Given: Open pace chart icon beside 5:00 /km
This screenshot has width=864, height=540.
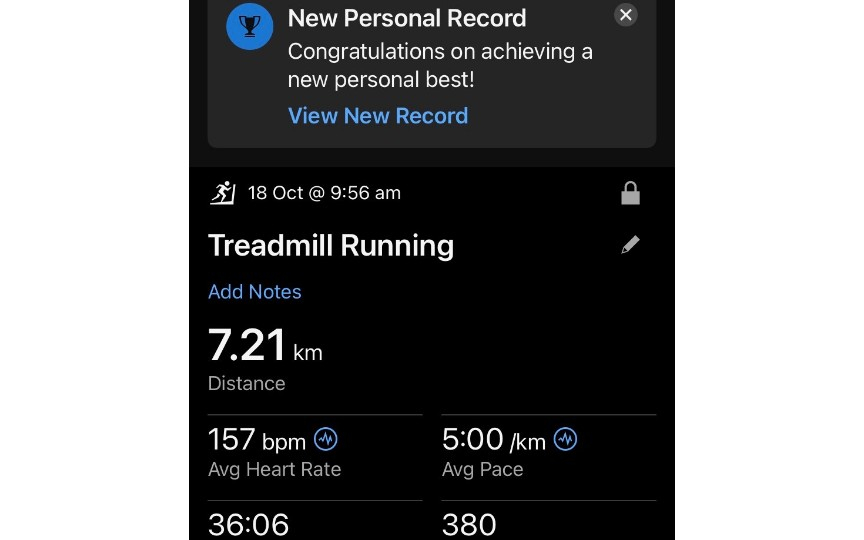Looking at the screenshot, I should pos(565,439).
